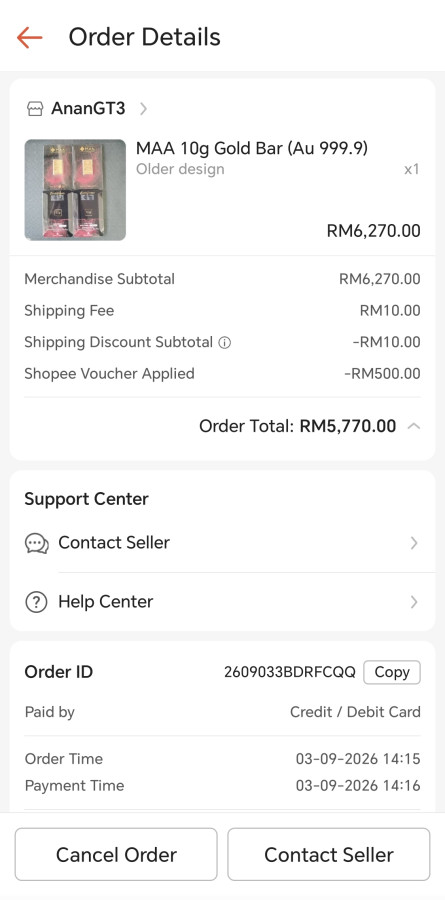Open Contact Seller row in Support Center

coord(222,543)
